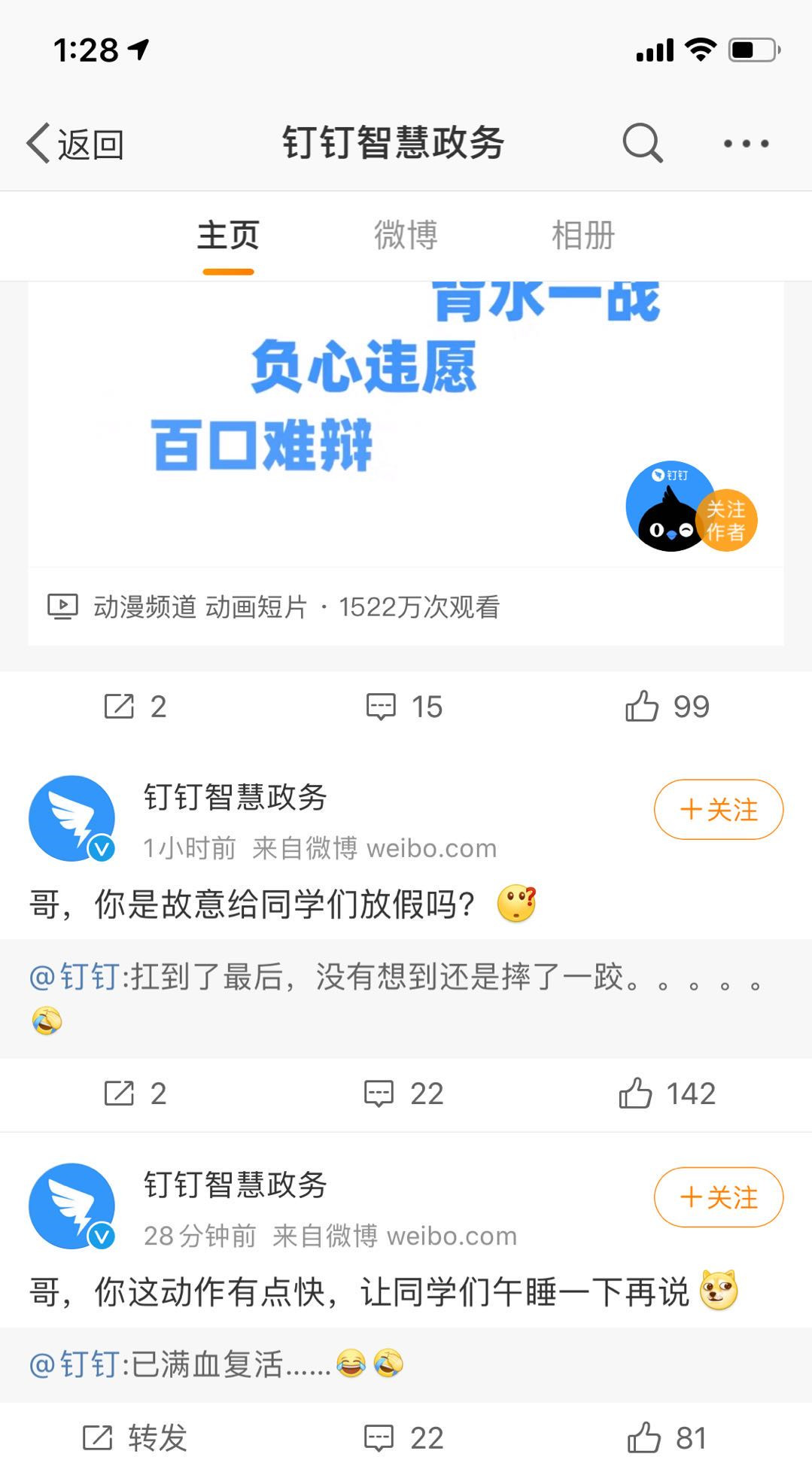Like the post with 142 likes
This screenshot has width=812, height=1463.
[x=667, y=1093]
